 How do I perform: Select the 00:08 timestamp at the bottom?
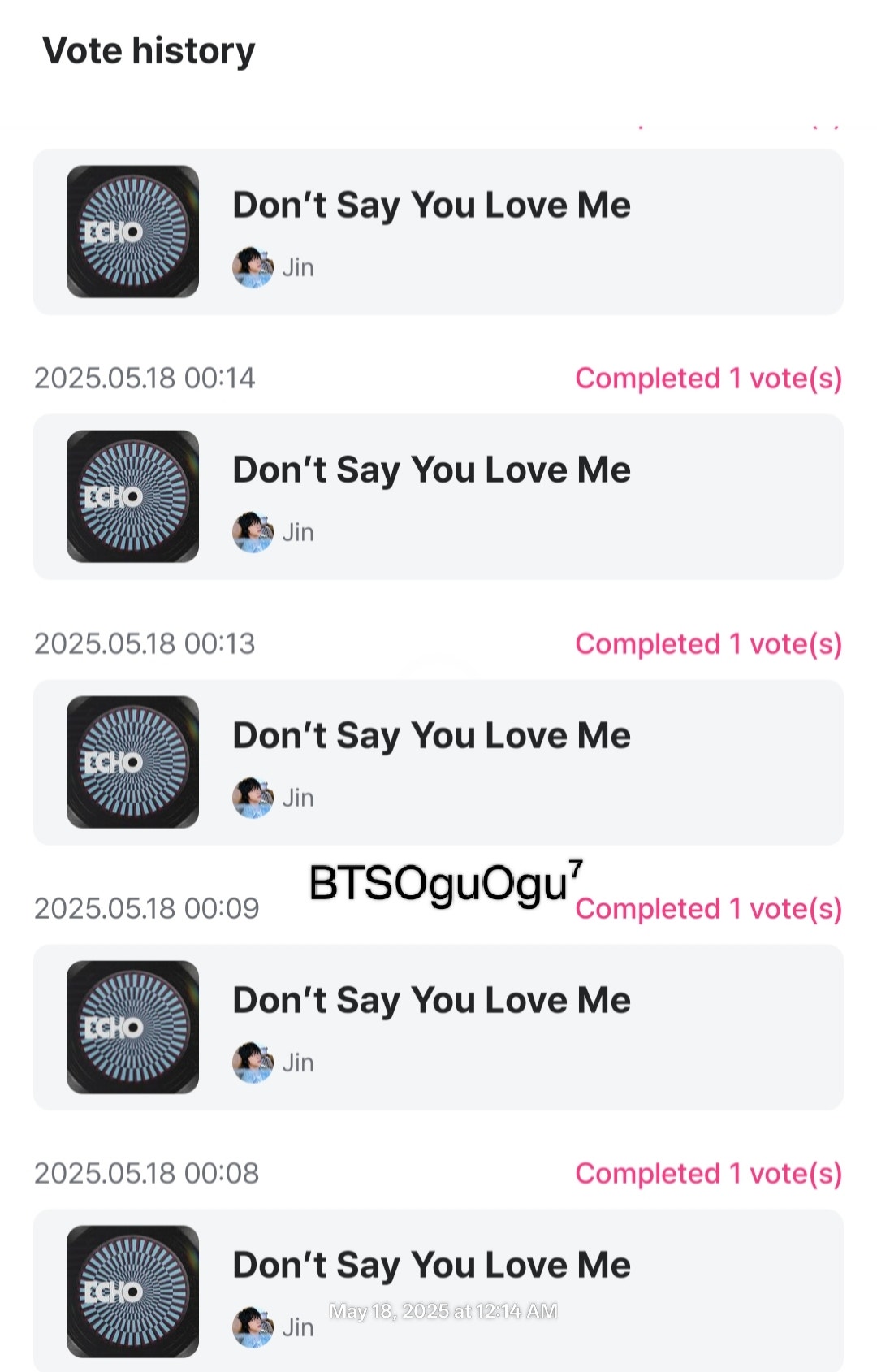[147, 1173]
